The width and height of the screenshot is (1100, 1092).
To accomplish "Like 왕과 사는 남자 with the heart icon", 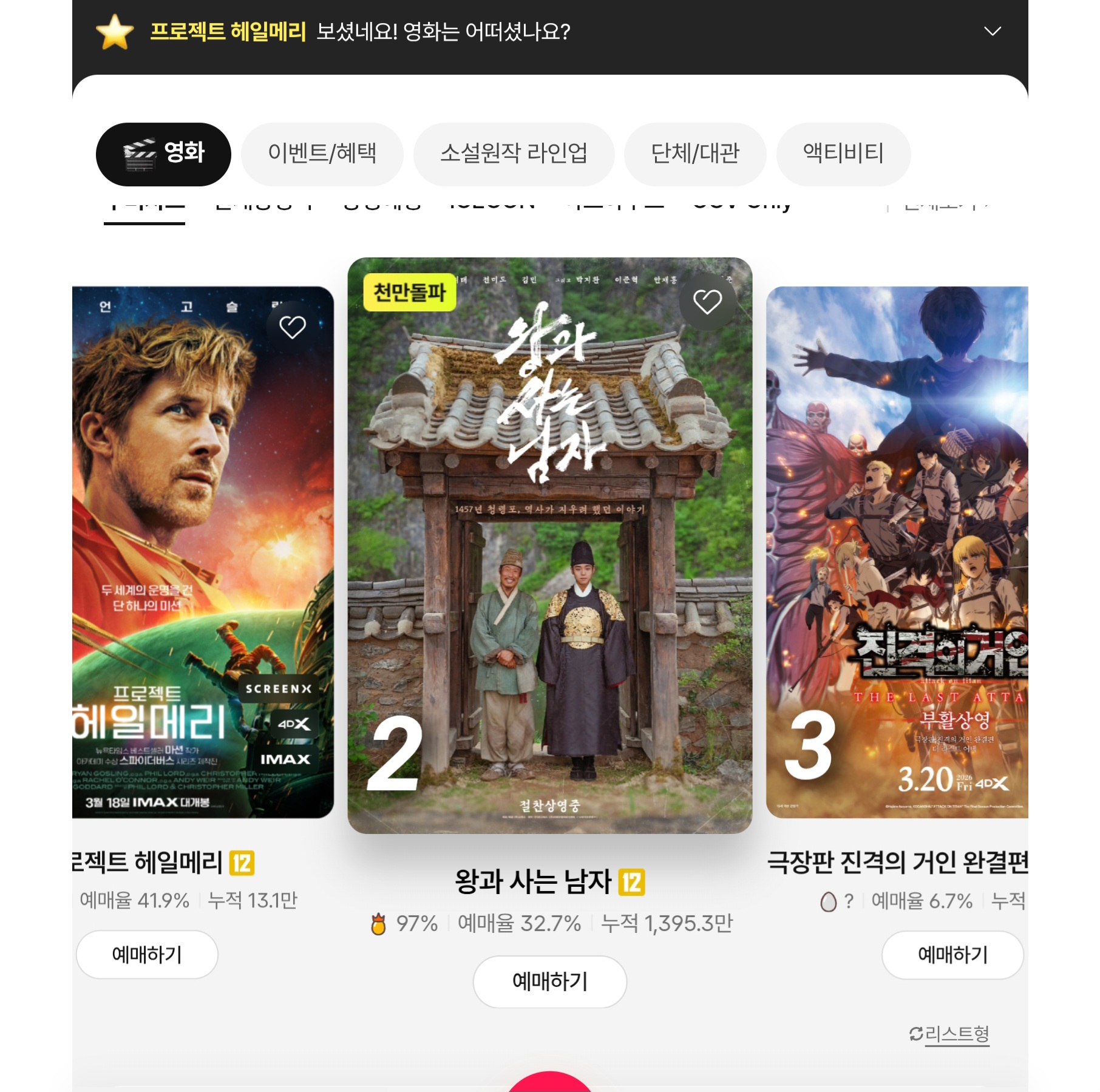I will coord(707,302).
